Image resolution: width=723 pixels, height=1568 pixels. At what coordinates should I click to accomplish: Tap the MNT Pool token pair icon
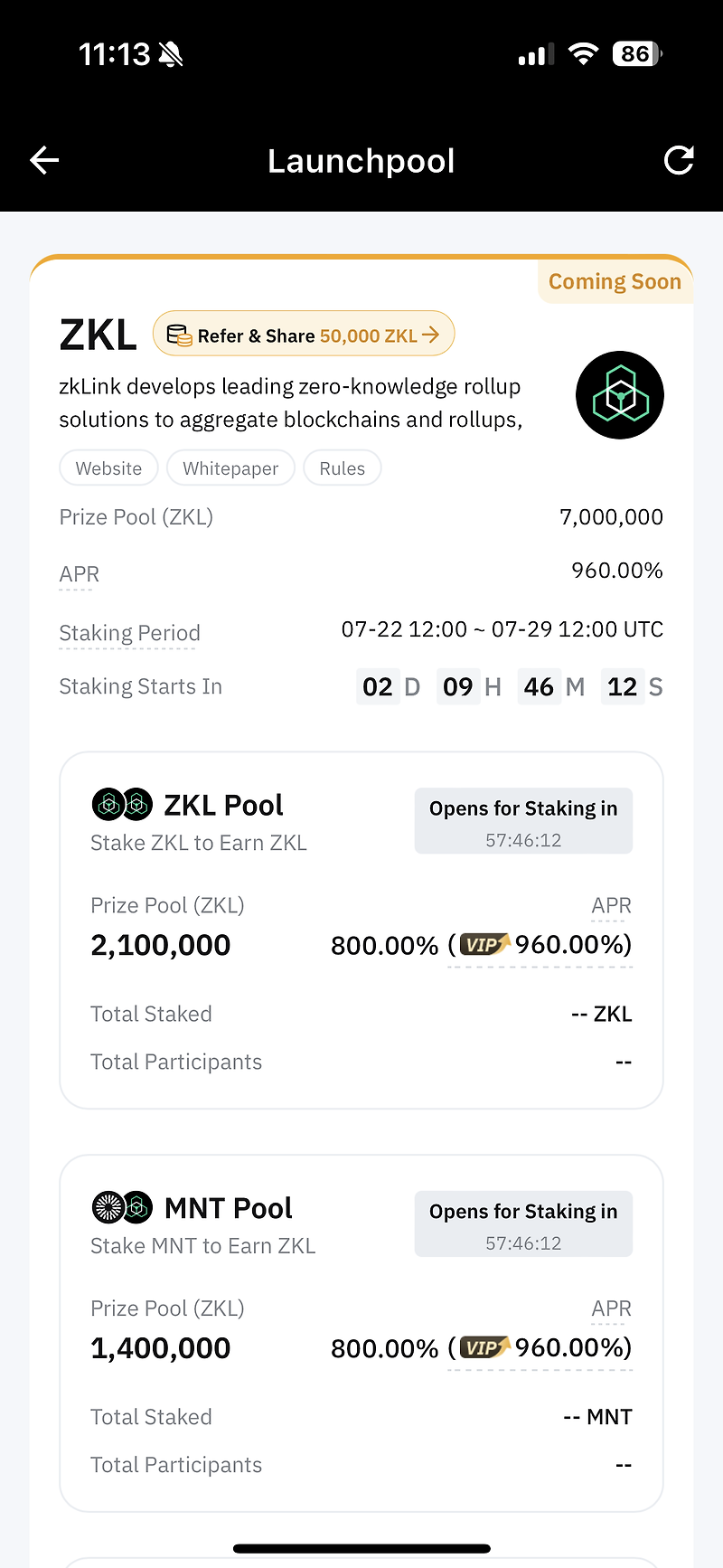(122, 1206)
